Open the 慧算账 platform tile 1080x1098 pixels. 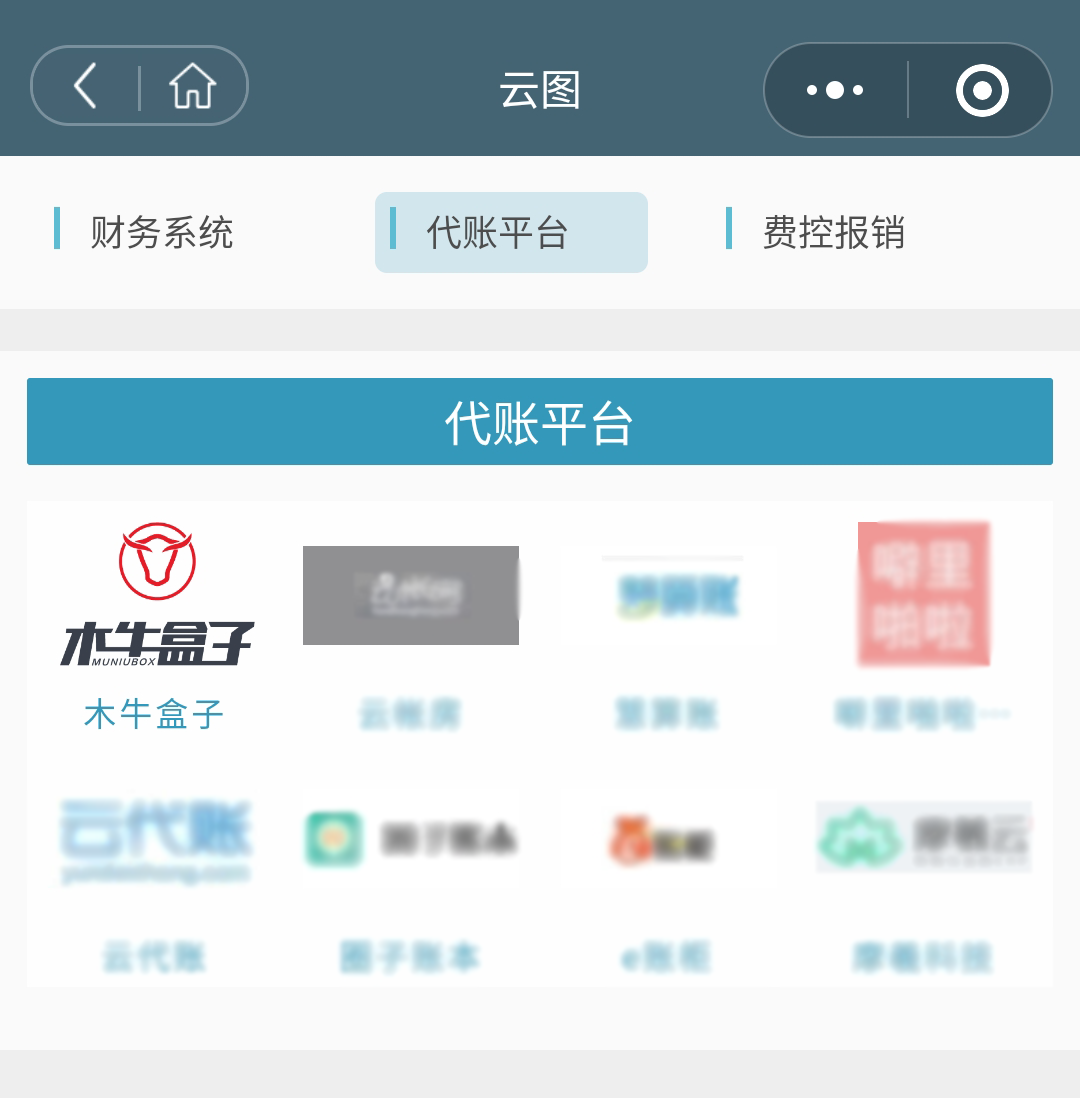[x=668, y=620]
